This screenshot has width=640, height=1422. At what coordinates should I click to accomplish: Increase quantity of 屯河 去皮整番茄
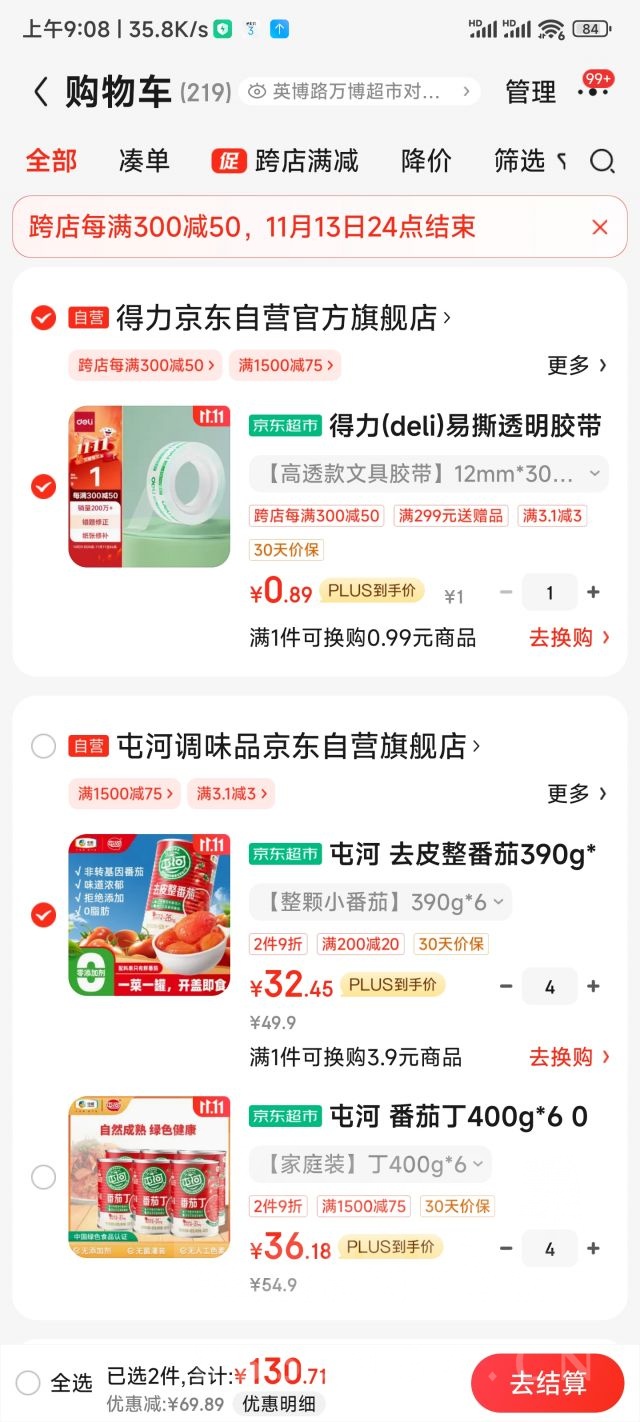tap(594, 987)
